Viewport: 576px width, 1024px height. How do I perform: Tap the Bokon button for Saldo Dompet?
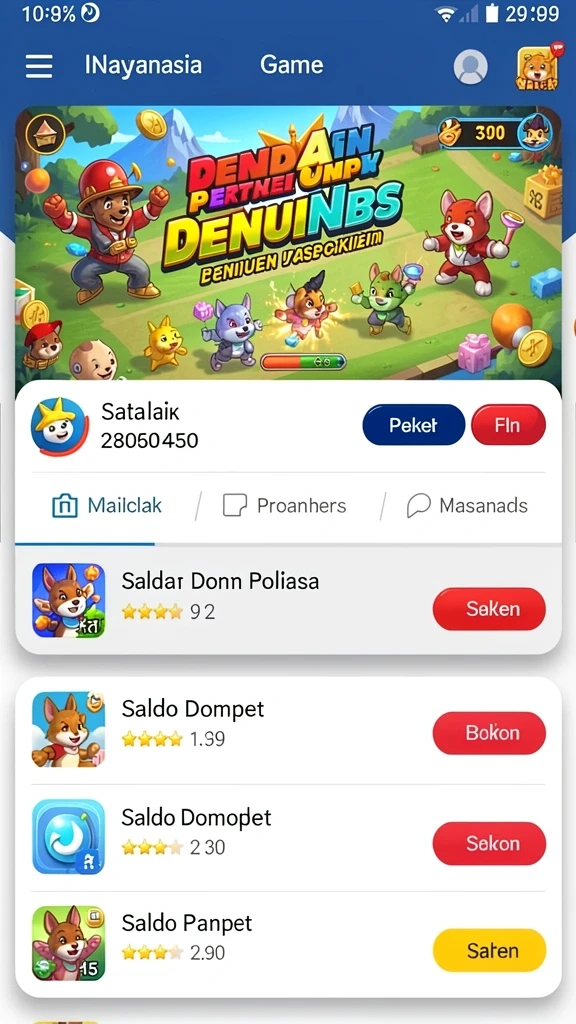[x=489, y=733]
